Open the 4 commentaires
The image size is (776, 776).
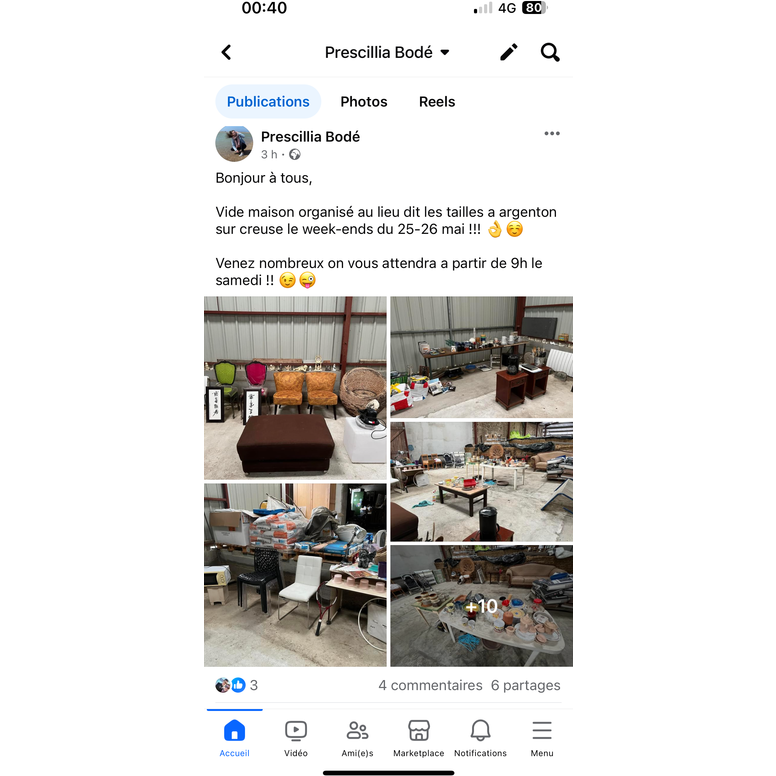click(x=430, y=686)
